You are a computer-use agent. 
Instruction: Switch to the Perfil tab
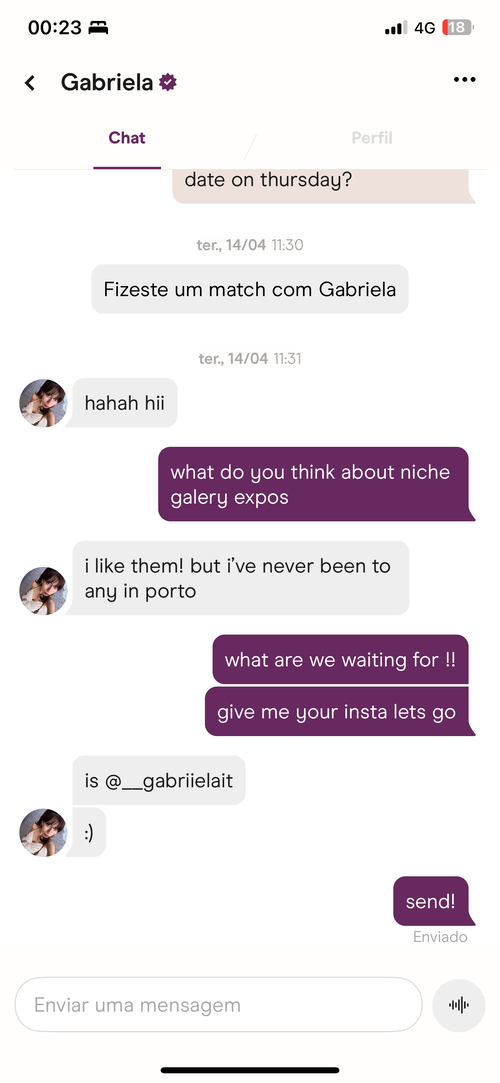point(372,138)
